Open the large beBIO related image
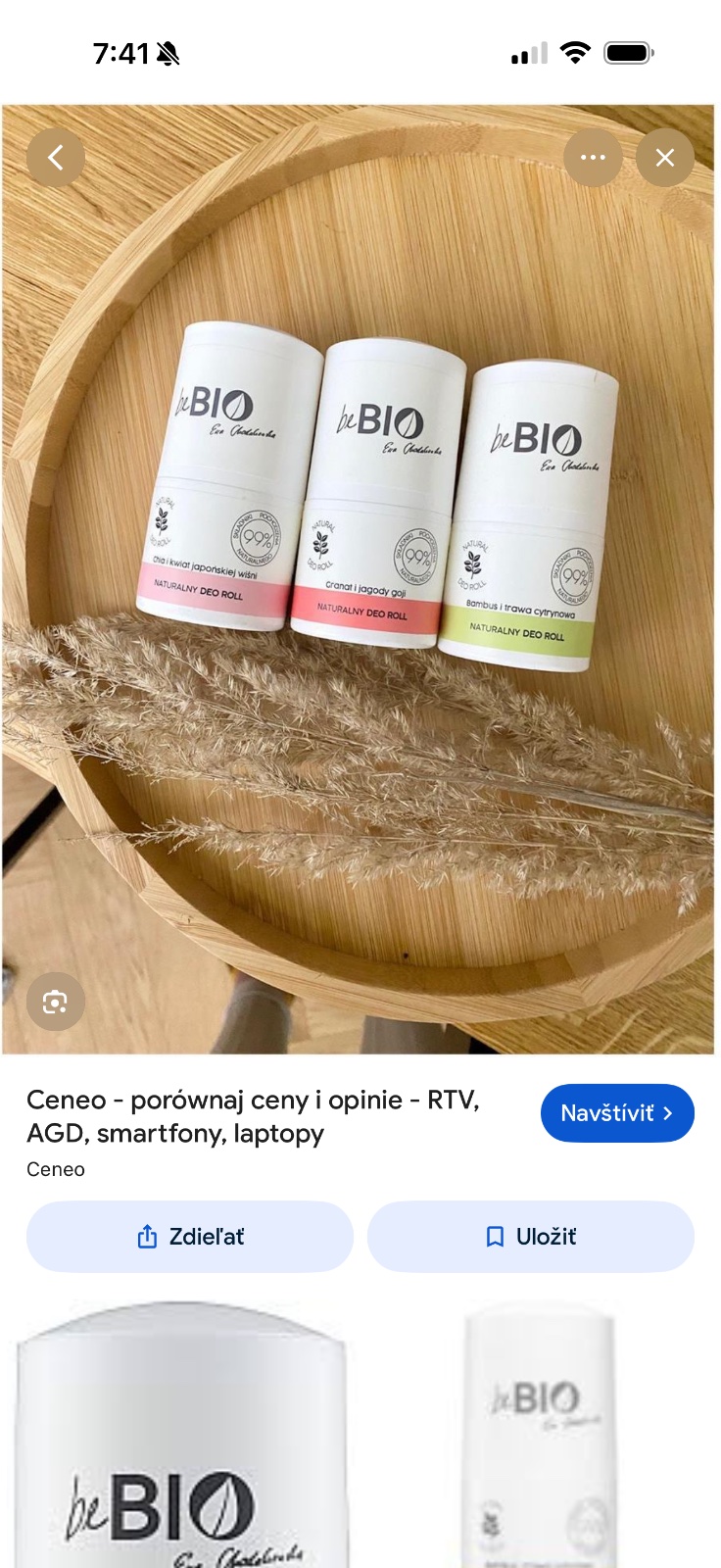Image resolution: width=721 pixels, height=1568 pixels. pos(181,1441)
